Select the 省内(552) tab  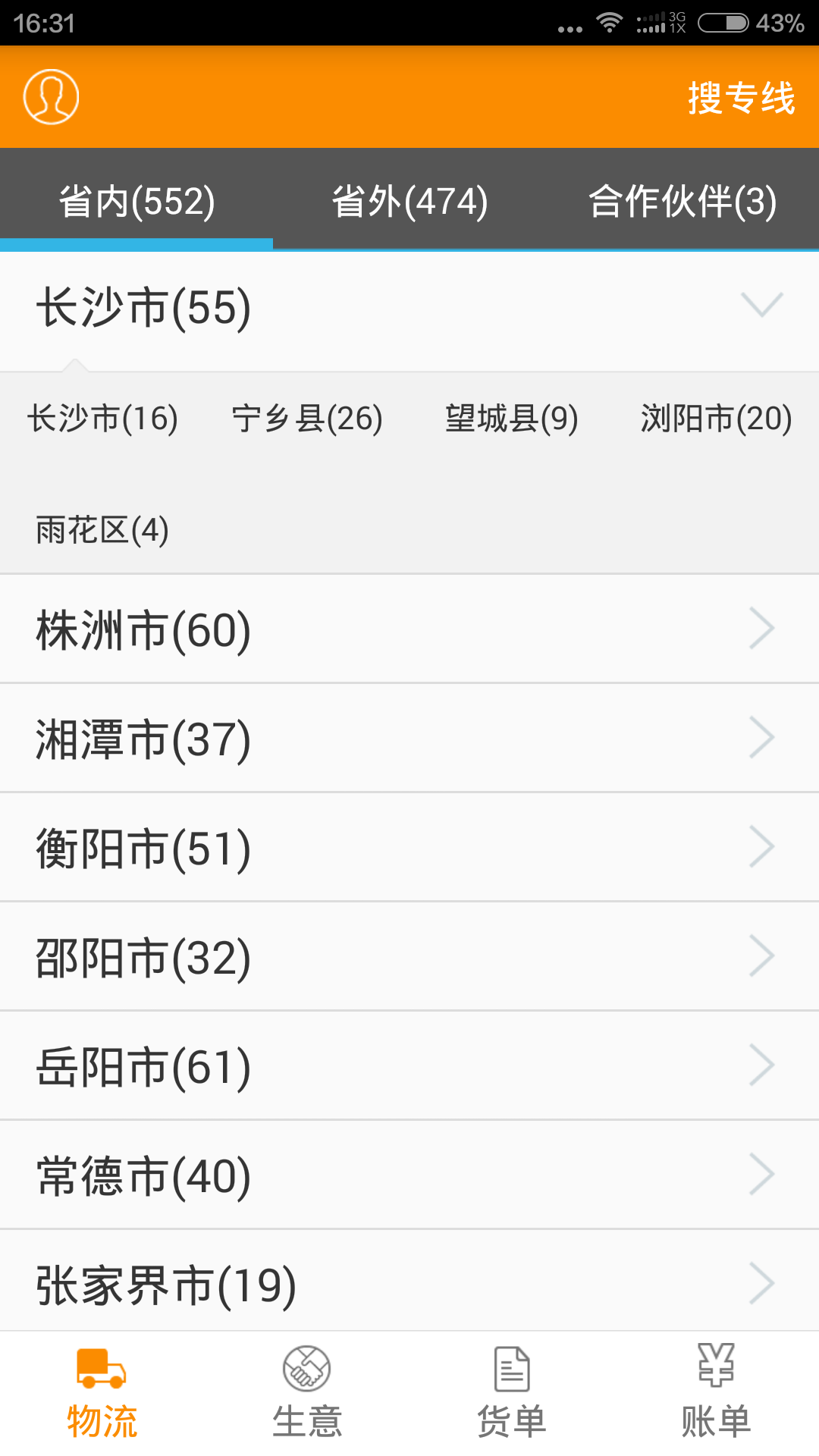pos(136,202)
